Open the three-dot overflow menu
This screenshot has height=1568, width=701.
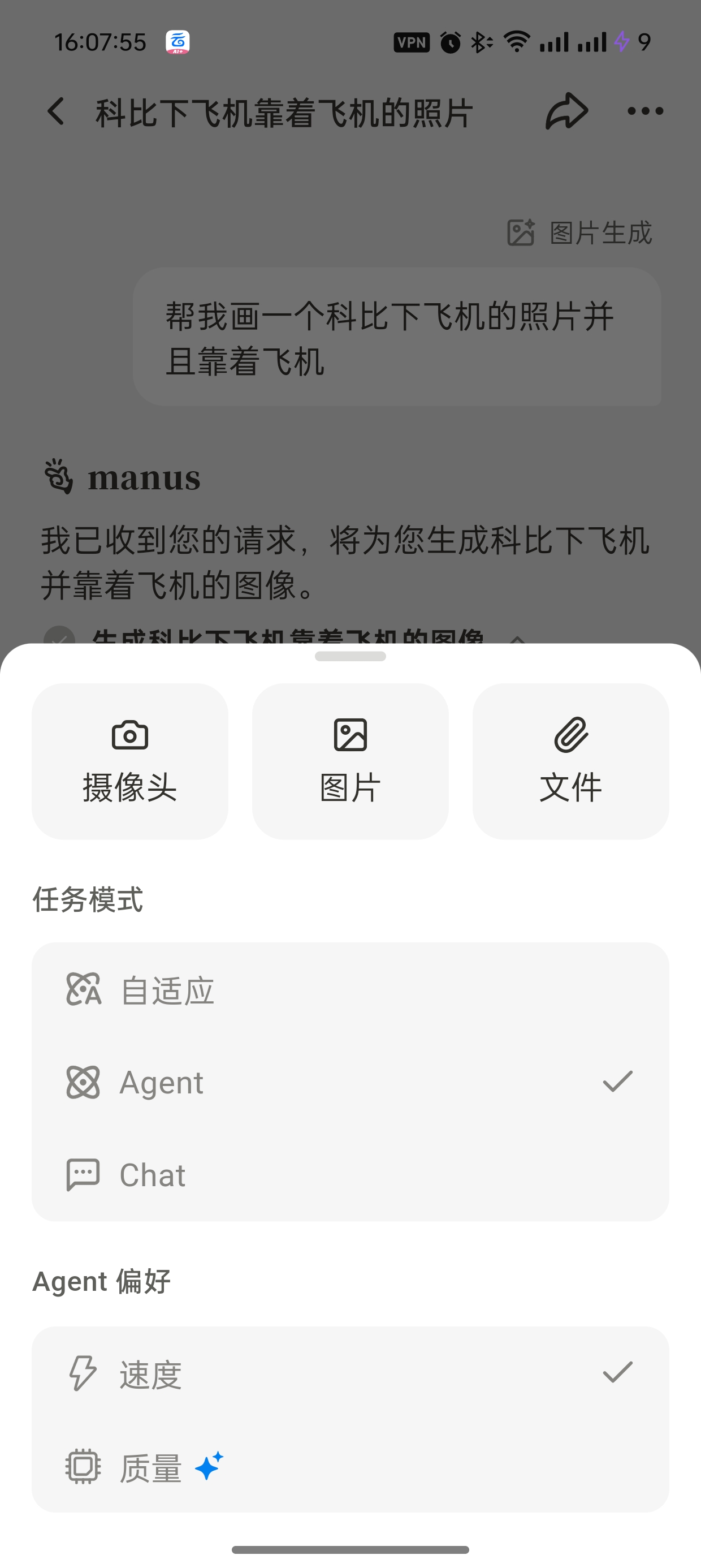click(x=645, y=111)
